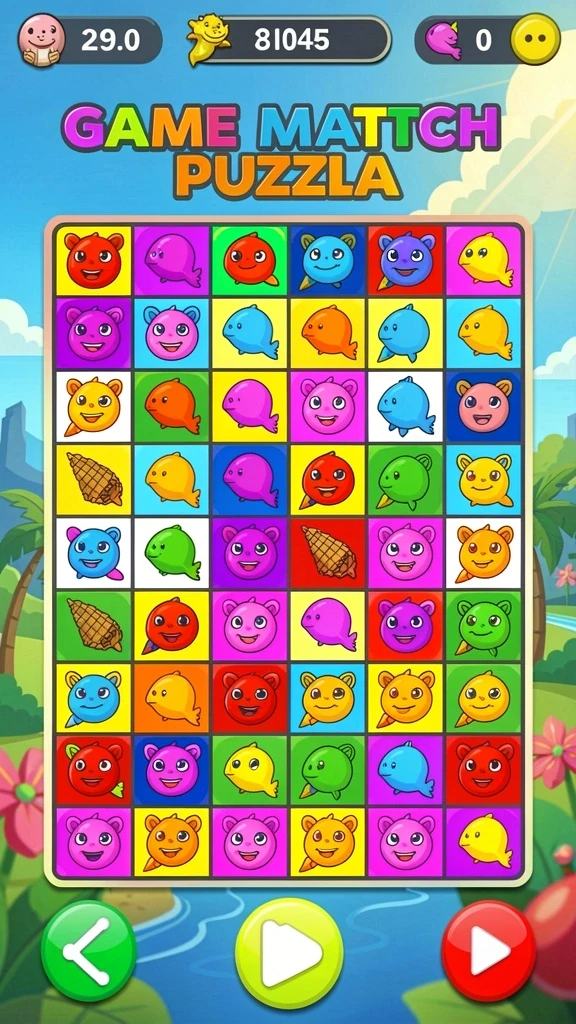Tap the yellow face button beside the zero counter
576x1024 pixels.
pos(536,39)
